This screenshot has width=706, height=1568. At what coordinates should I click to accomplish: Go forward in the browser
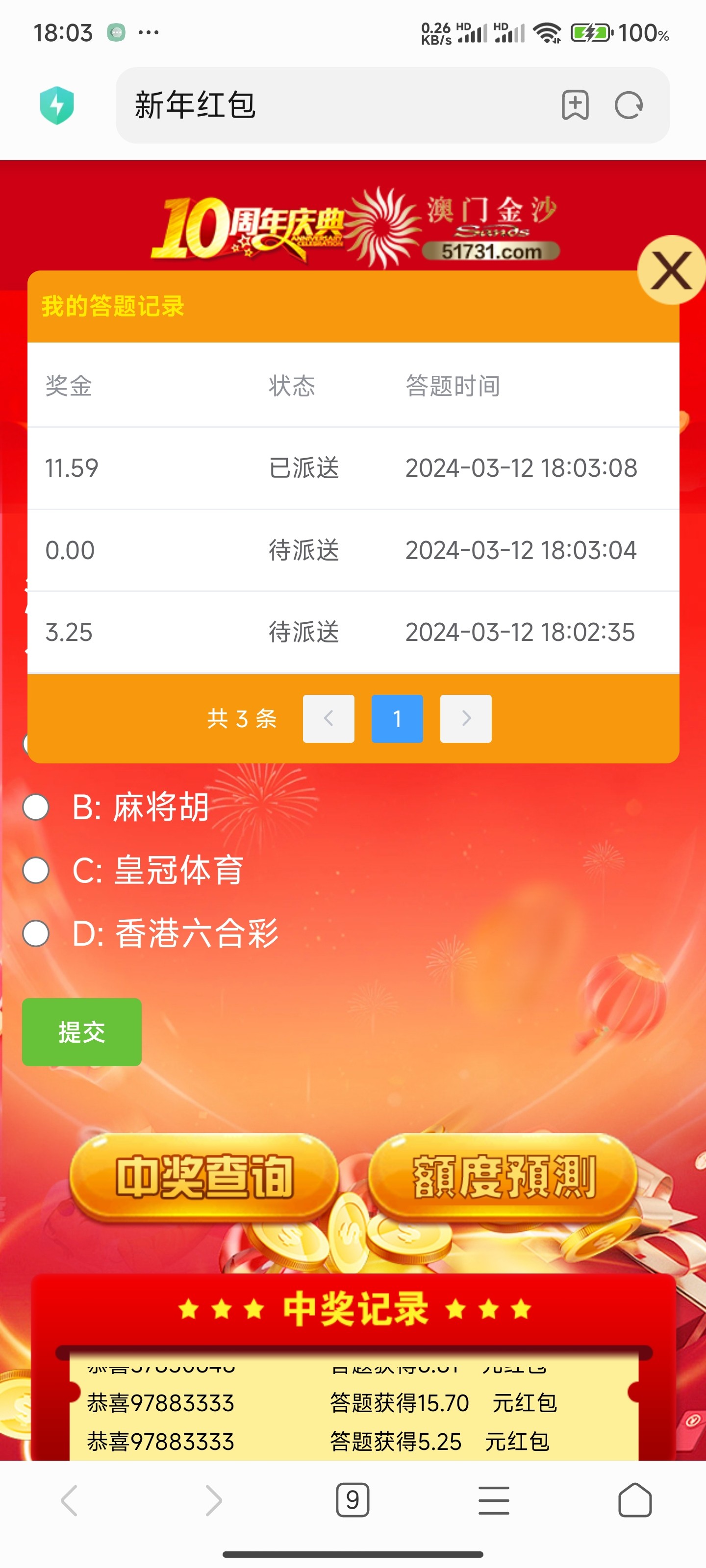coord(213,1500)
